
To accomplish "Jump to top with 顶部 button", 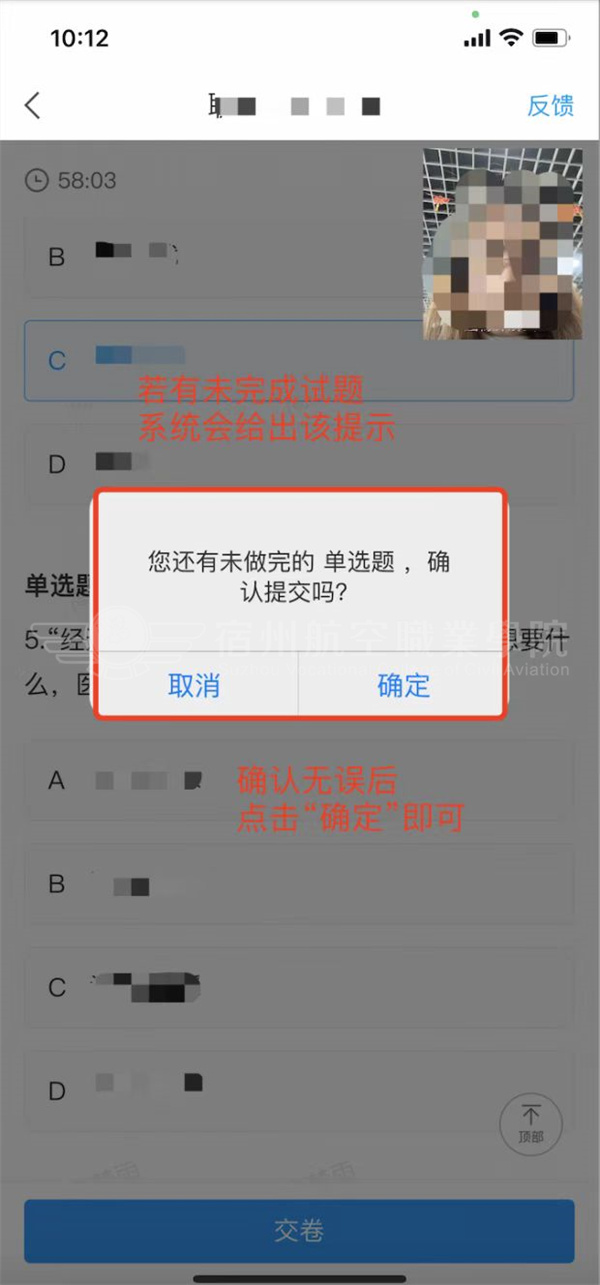I will tap(531, 1124).
